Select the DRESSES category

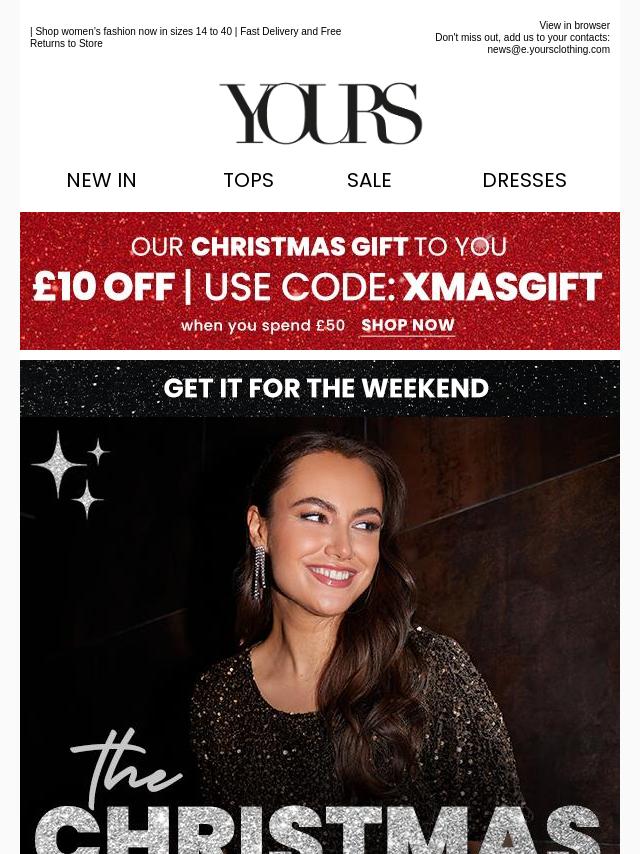tap(524, 180)
